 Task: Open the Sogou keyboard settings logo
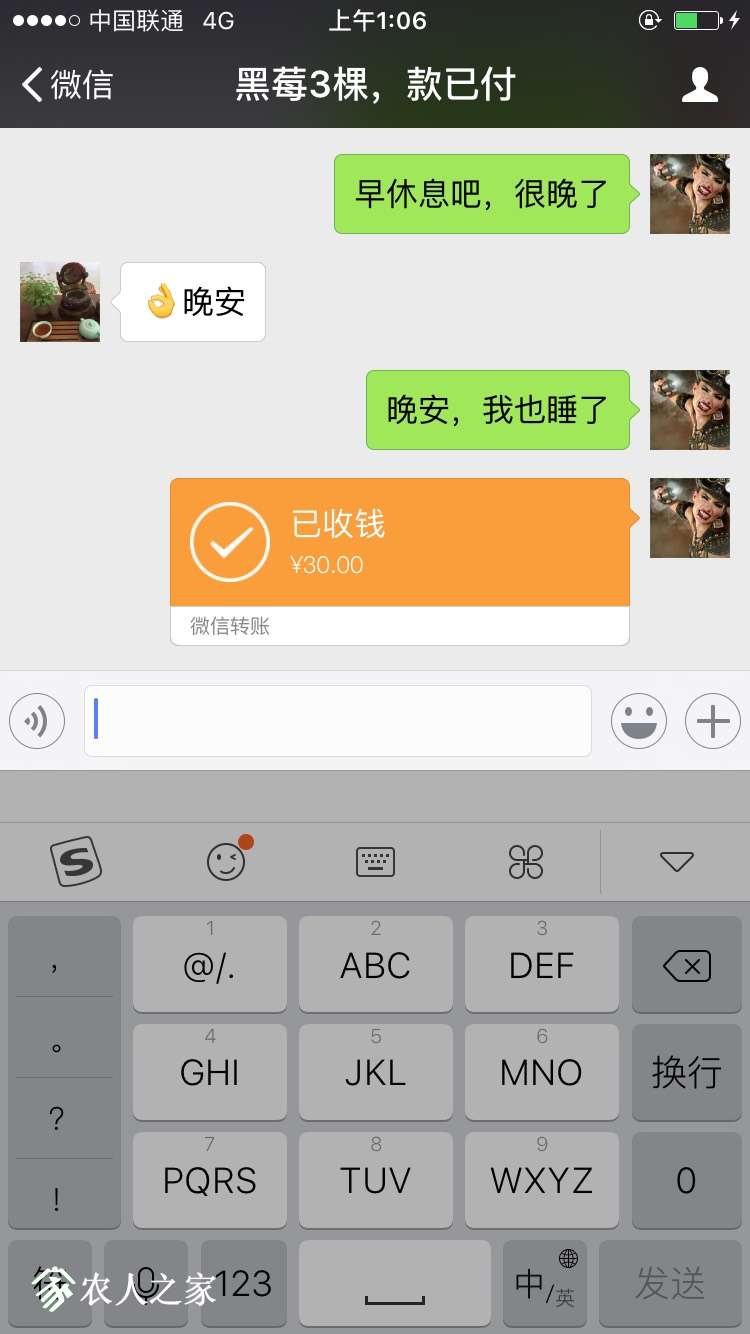(x=77, y=861)
